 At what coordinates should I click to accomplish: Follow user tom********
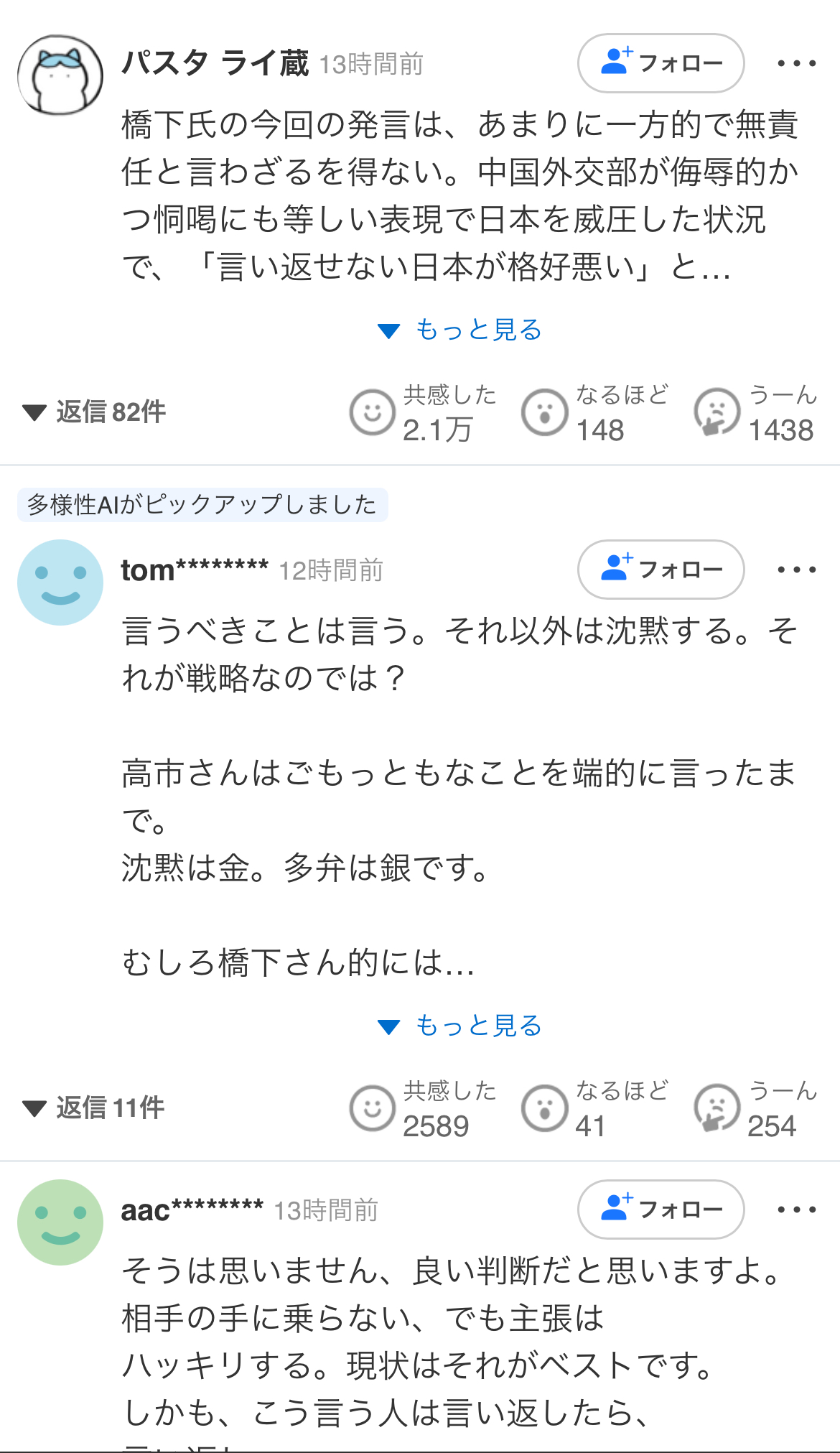coord(661,570)
